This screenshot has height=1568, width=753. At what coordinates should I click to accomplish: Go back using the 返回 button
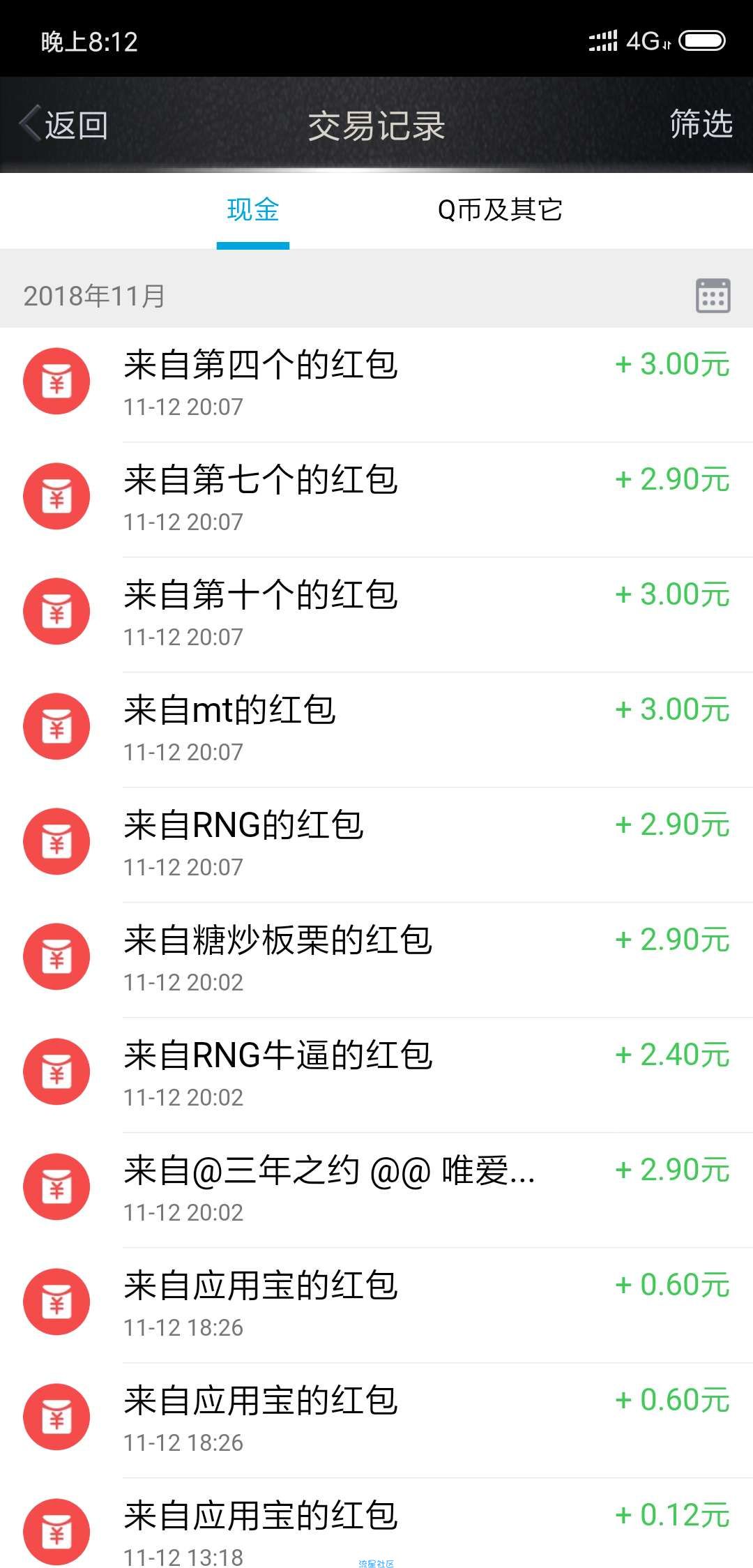[x=63, y=126]
